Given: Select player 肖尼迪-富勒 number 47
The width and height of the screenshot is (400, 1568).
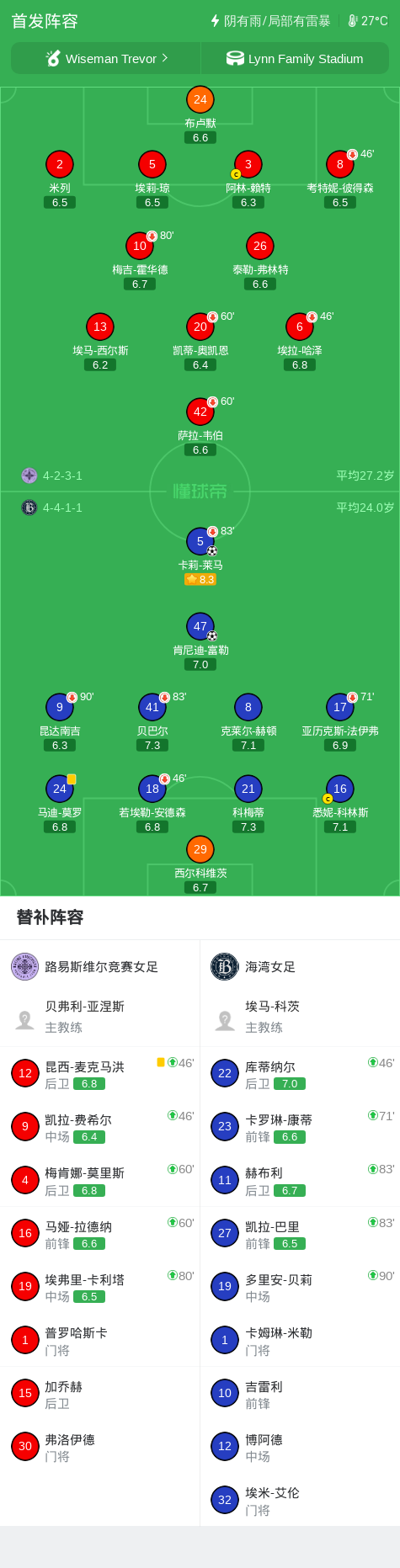Looking at the screenshot, I should coord(200,641).
